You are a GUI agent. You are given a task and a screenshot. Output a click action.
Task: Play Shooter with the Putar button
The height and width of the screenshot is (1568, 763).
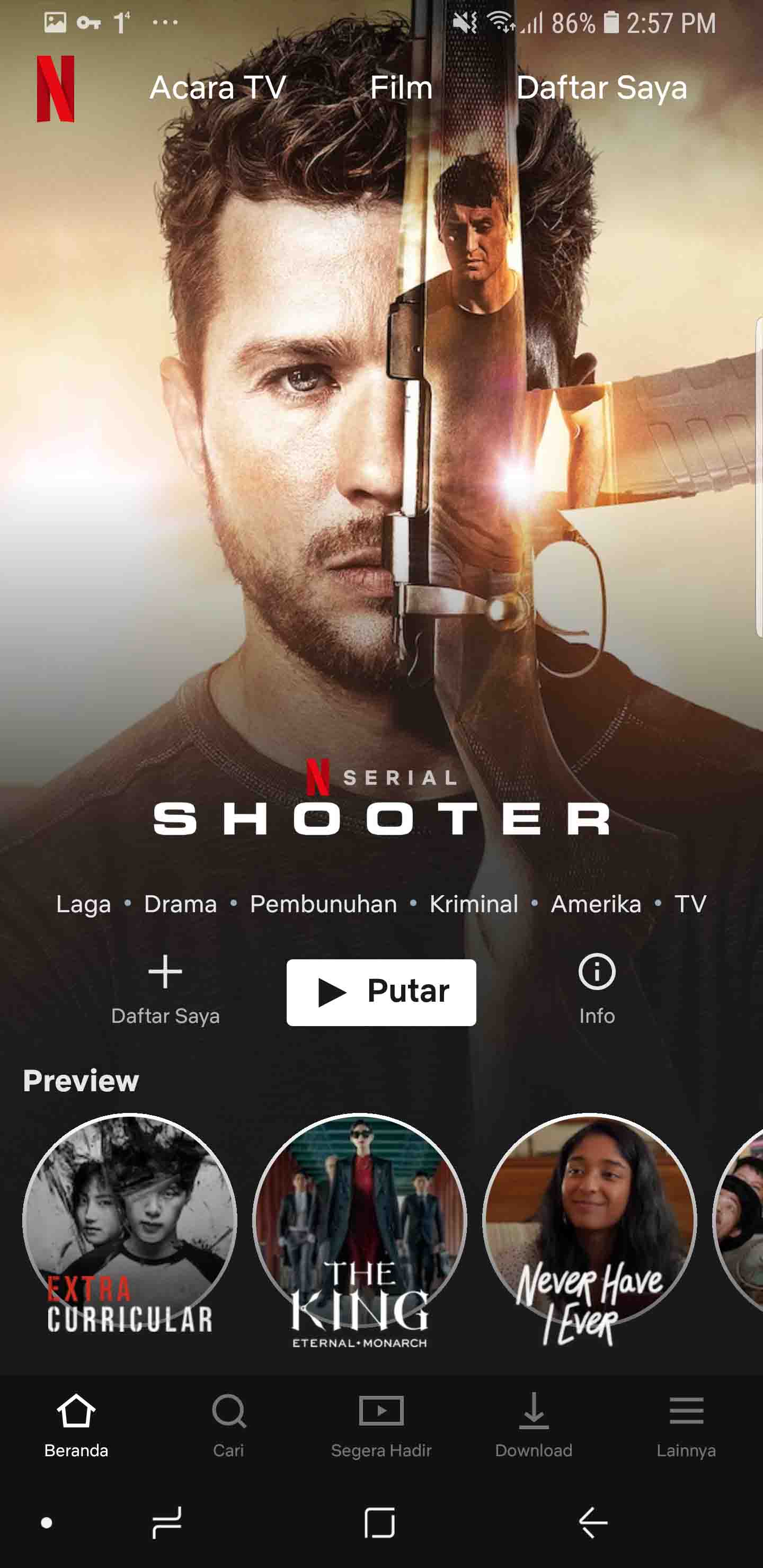381,992
